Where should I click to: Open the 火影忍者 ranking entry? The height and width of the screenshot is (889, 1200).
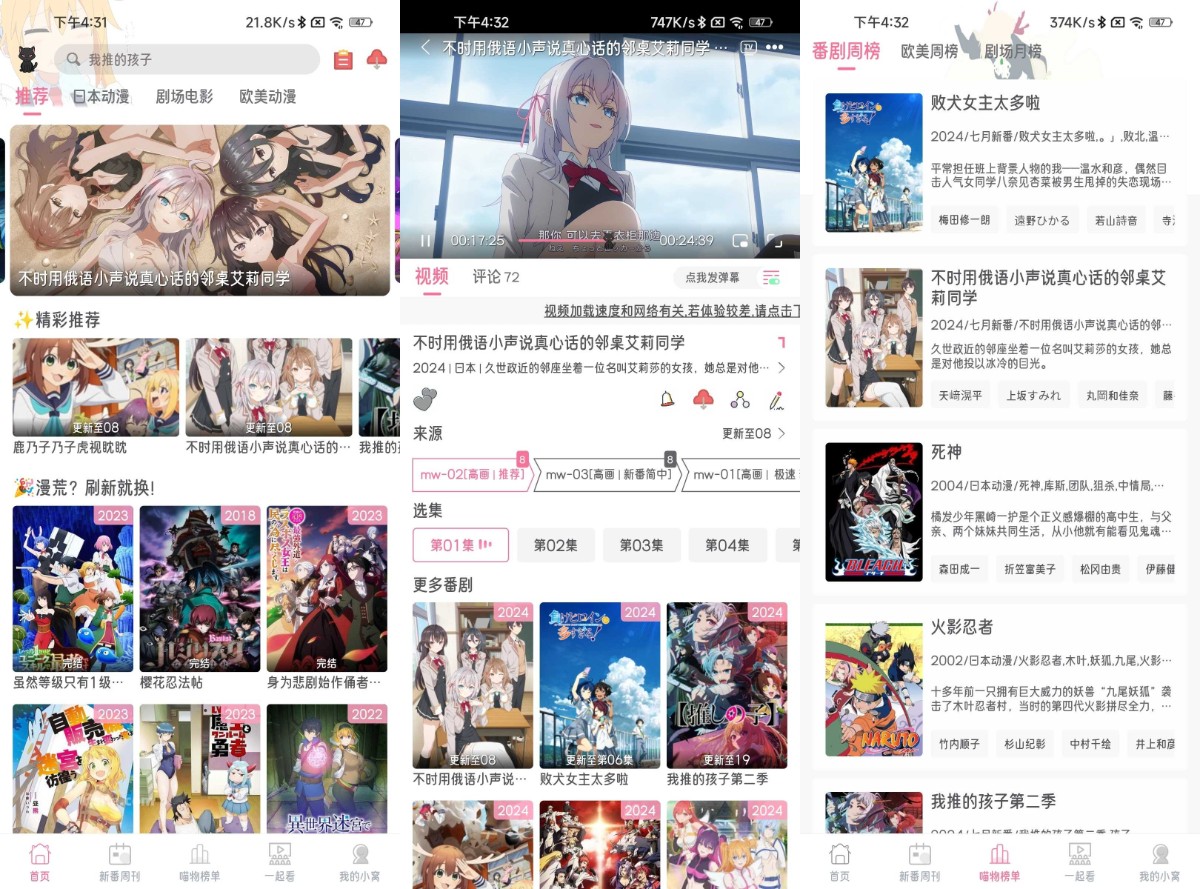tap(1000, 687)
